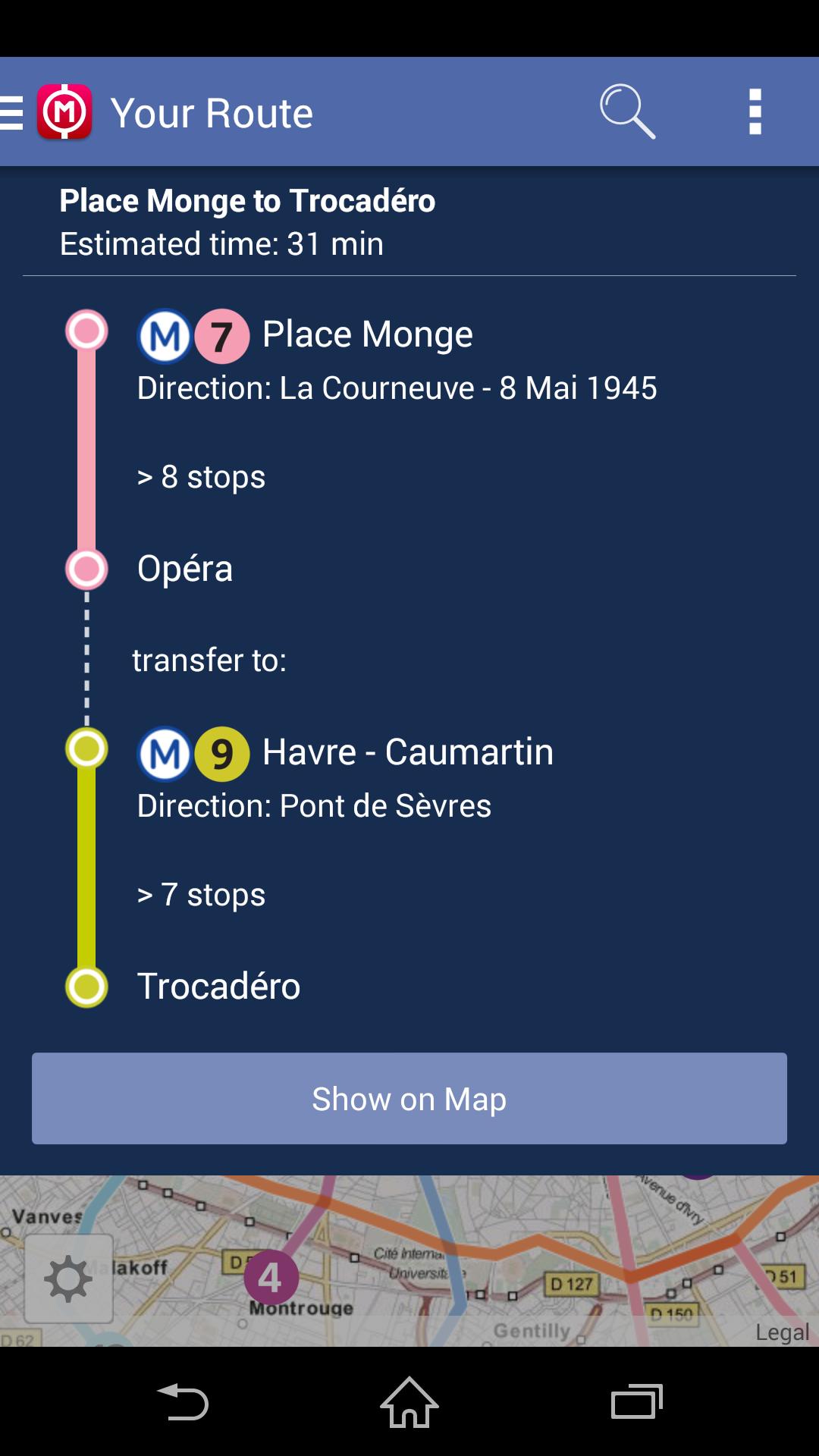Open the overflow menu
The image size is (819, 1456).
coord(755,112)
